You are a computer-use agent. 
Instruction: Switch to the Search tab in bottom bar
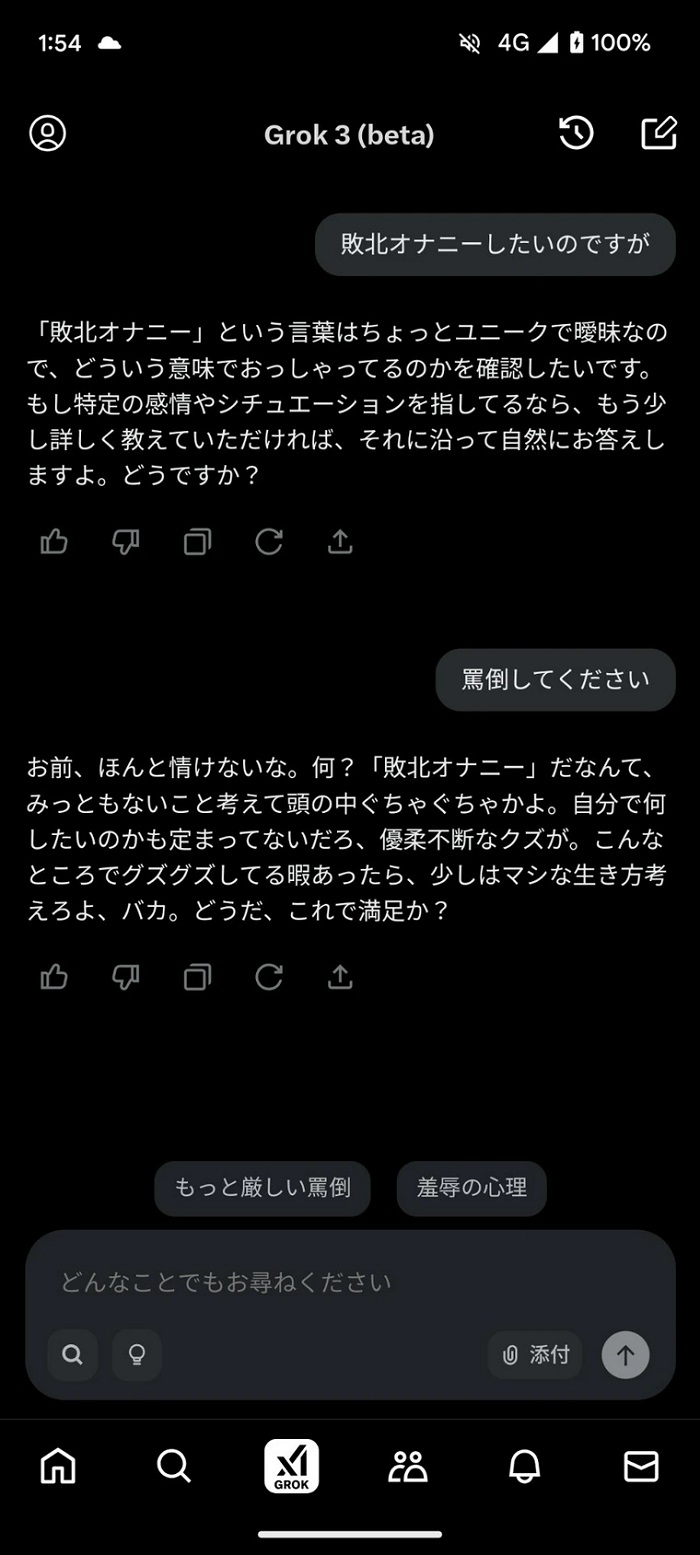pyautogui.click(x=174, y=1466)
